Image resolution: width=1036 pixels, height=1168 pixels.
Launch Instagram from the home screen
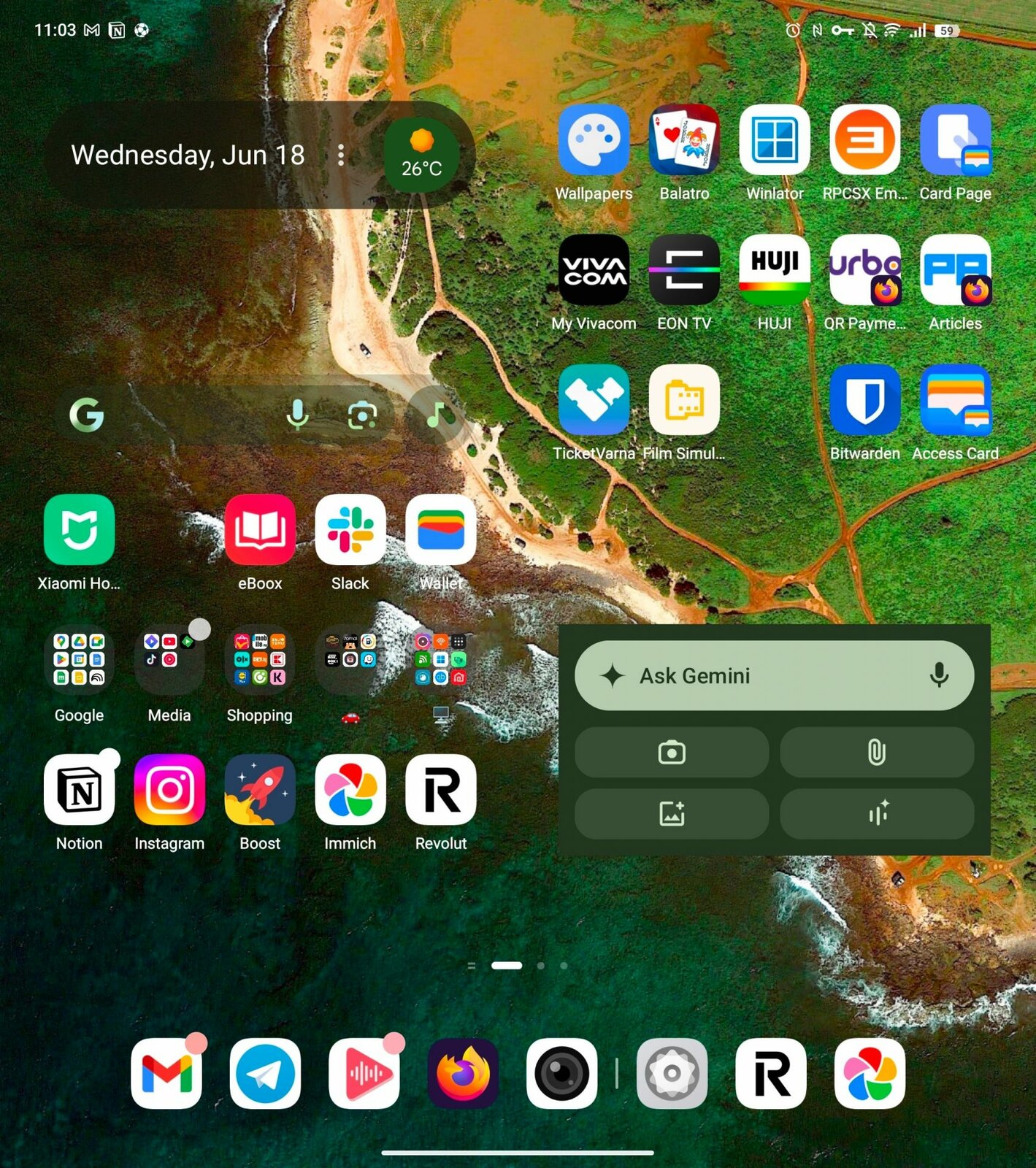click(169, 790)
